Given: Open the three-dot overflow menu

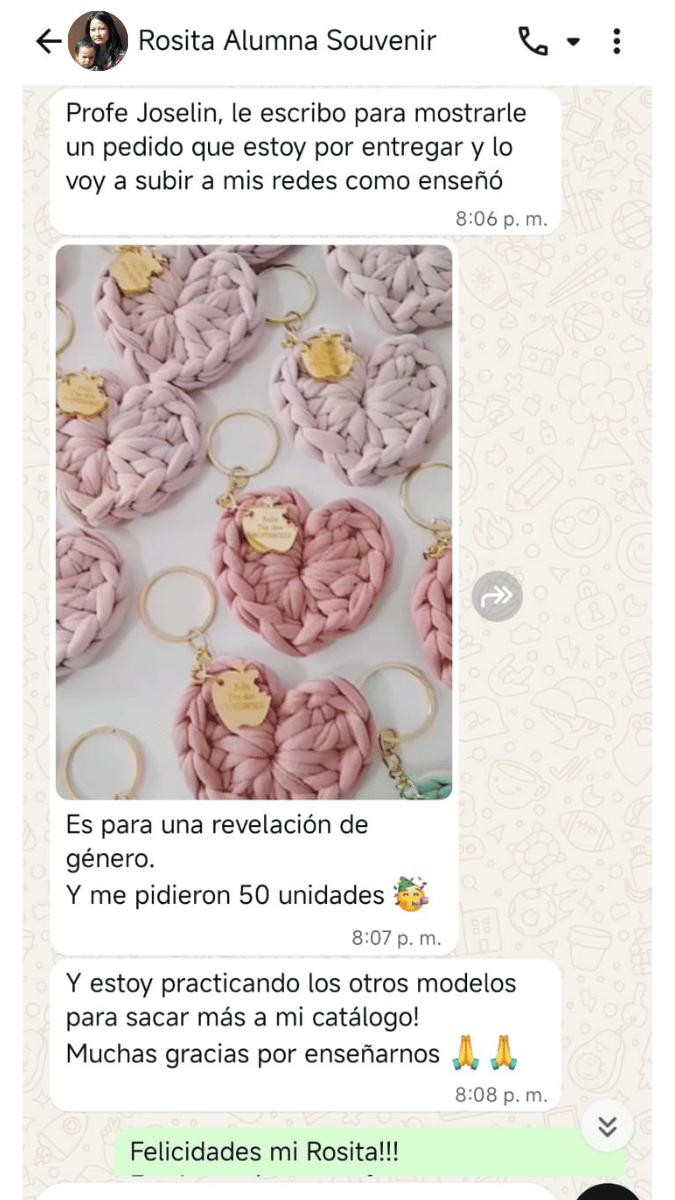Looking at the screenshot, I should [x=616, y=41].
